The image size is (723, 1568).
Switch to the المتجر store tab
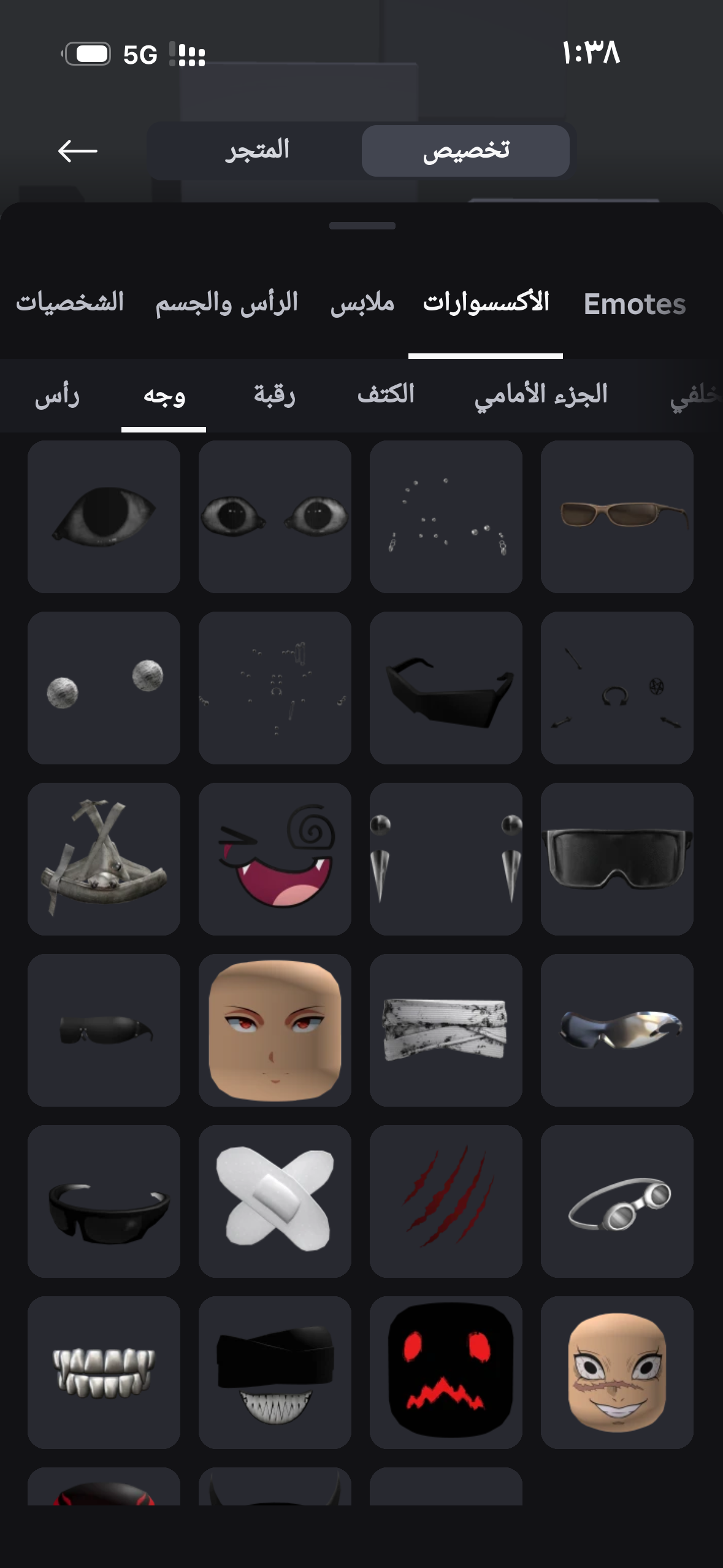point(257,150)
